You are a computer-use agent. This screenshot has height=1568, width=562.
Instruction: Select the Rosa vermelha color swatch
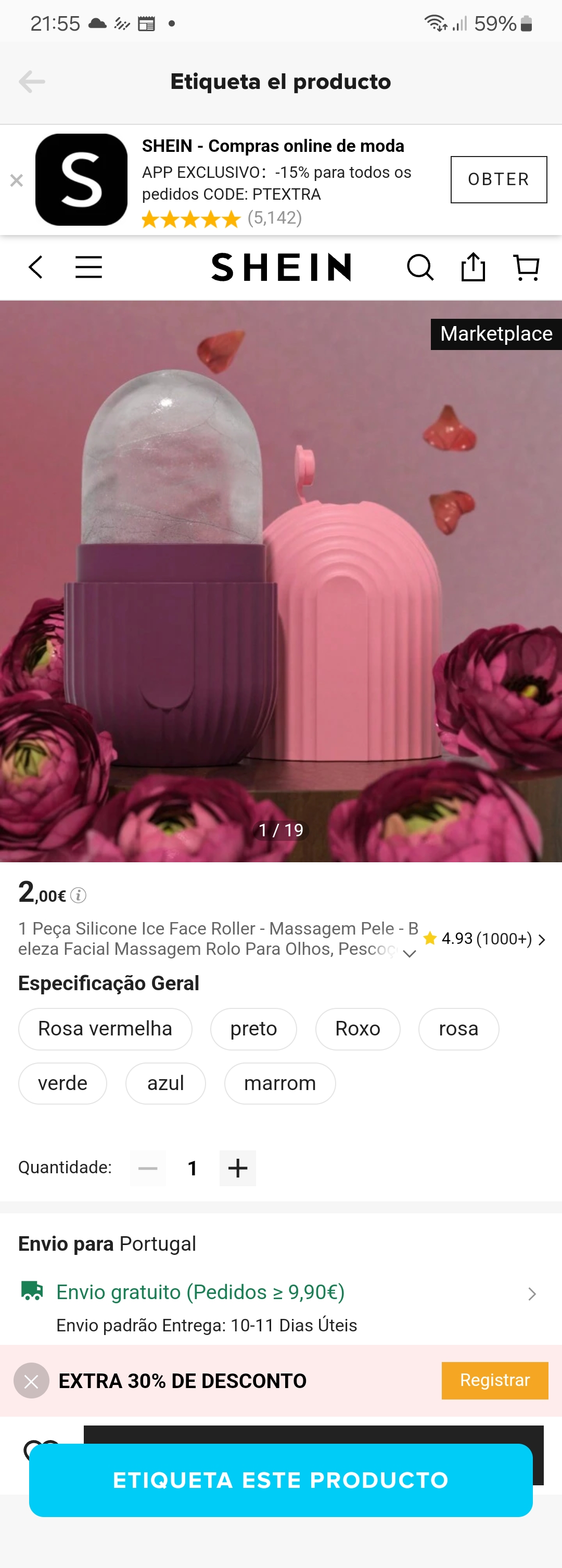(x=105, y=1029)
